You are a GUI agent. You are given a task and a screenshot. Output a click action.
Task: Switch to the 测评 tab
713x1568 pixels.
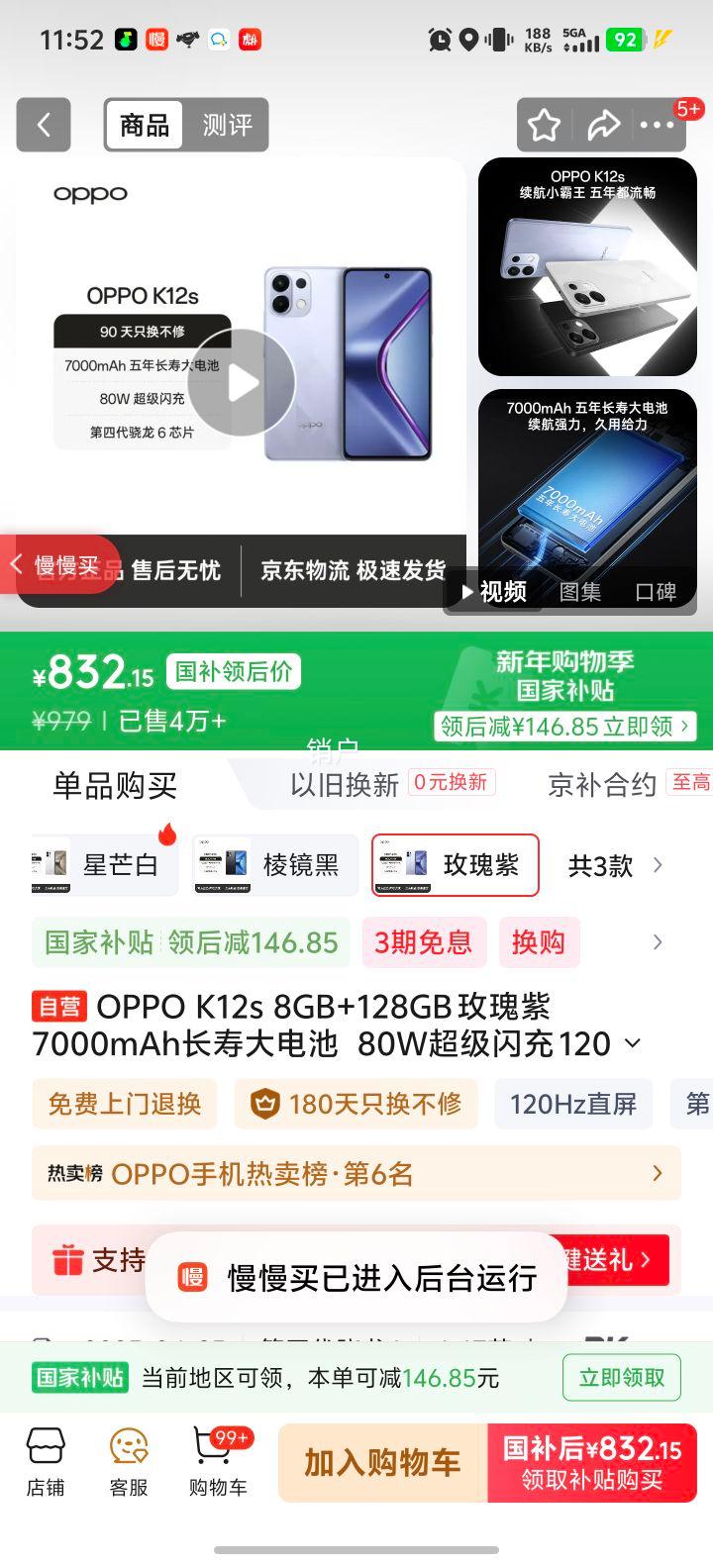pos(229,125)
